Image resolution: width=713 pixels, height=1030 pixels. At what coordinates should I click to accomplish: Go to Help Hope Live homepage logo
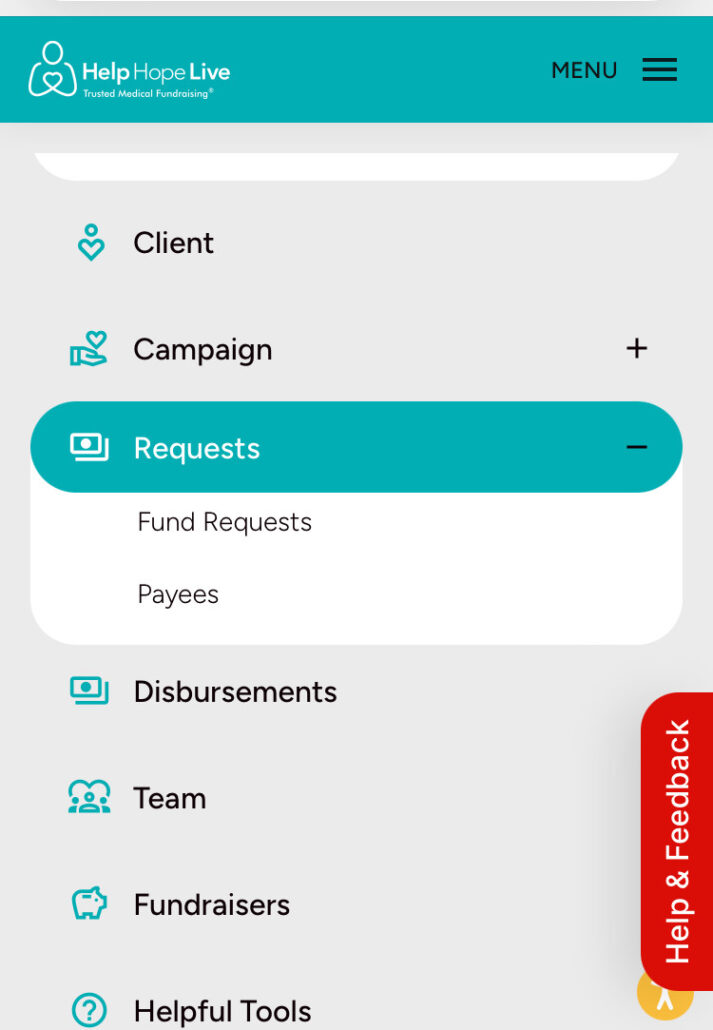tap(129, 70)
